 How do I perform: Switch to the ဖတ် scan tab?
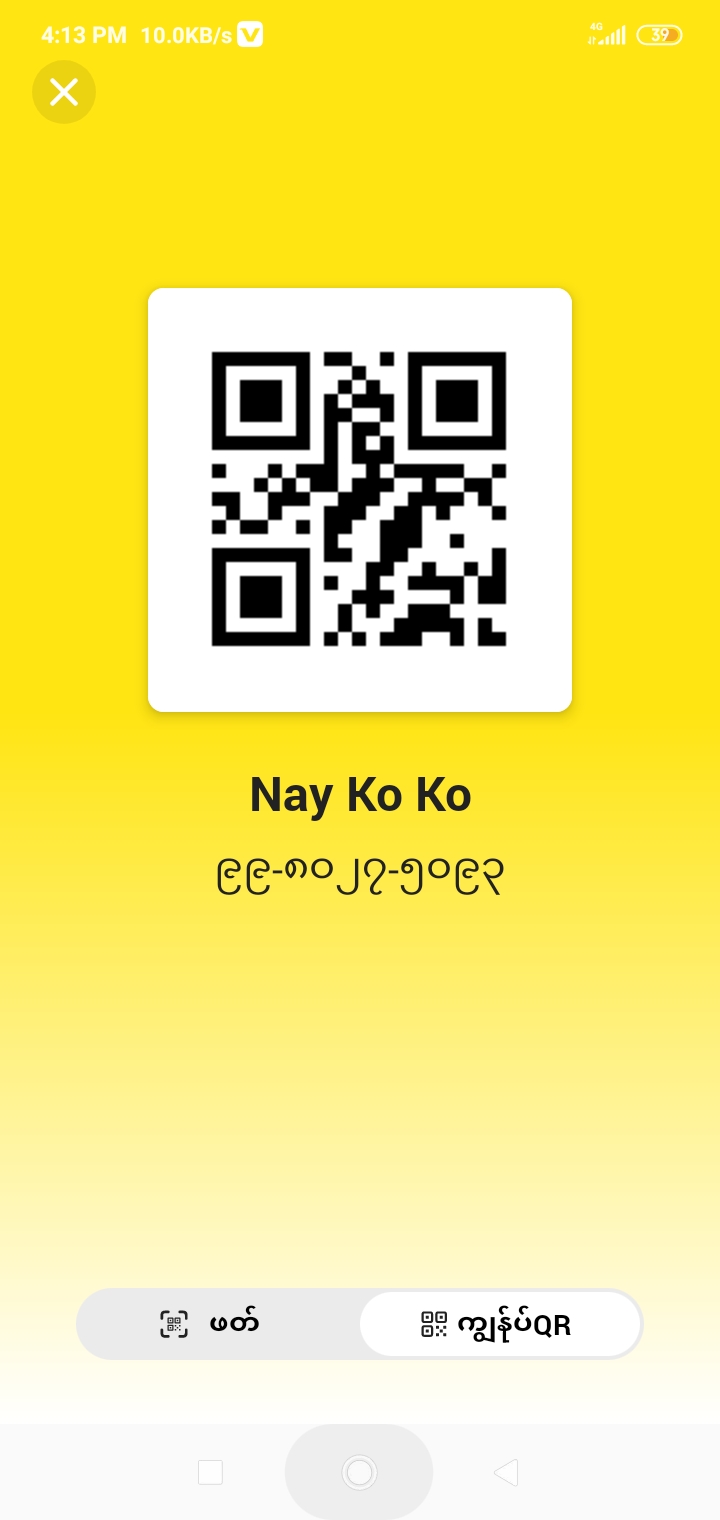pyautogui.click(x=218, y=1324)
